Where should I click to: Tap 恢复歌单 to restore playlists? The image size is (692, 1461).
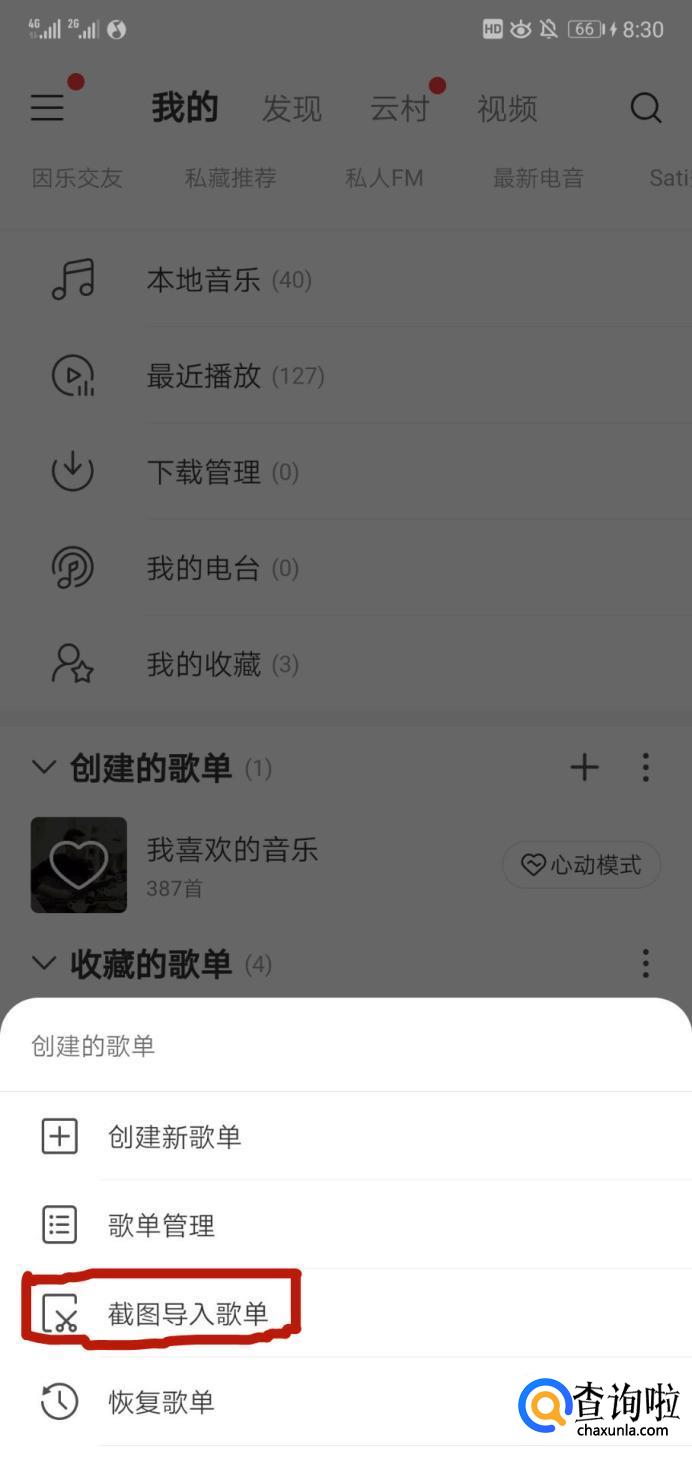pos(161,1402)
